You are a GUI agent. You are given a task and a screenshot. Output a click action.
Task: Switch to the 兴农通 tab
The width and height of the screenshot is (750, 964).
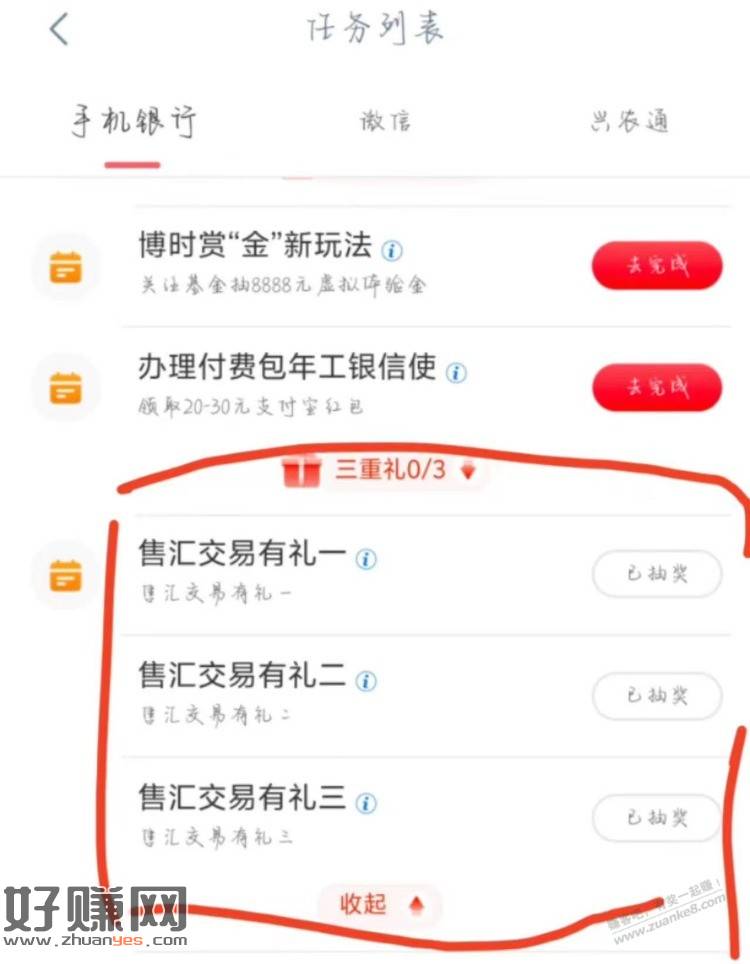tap(628, 122)
